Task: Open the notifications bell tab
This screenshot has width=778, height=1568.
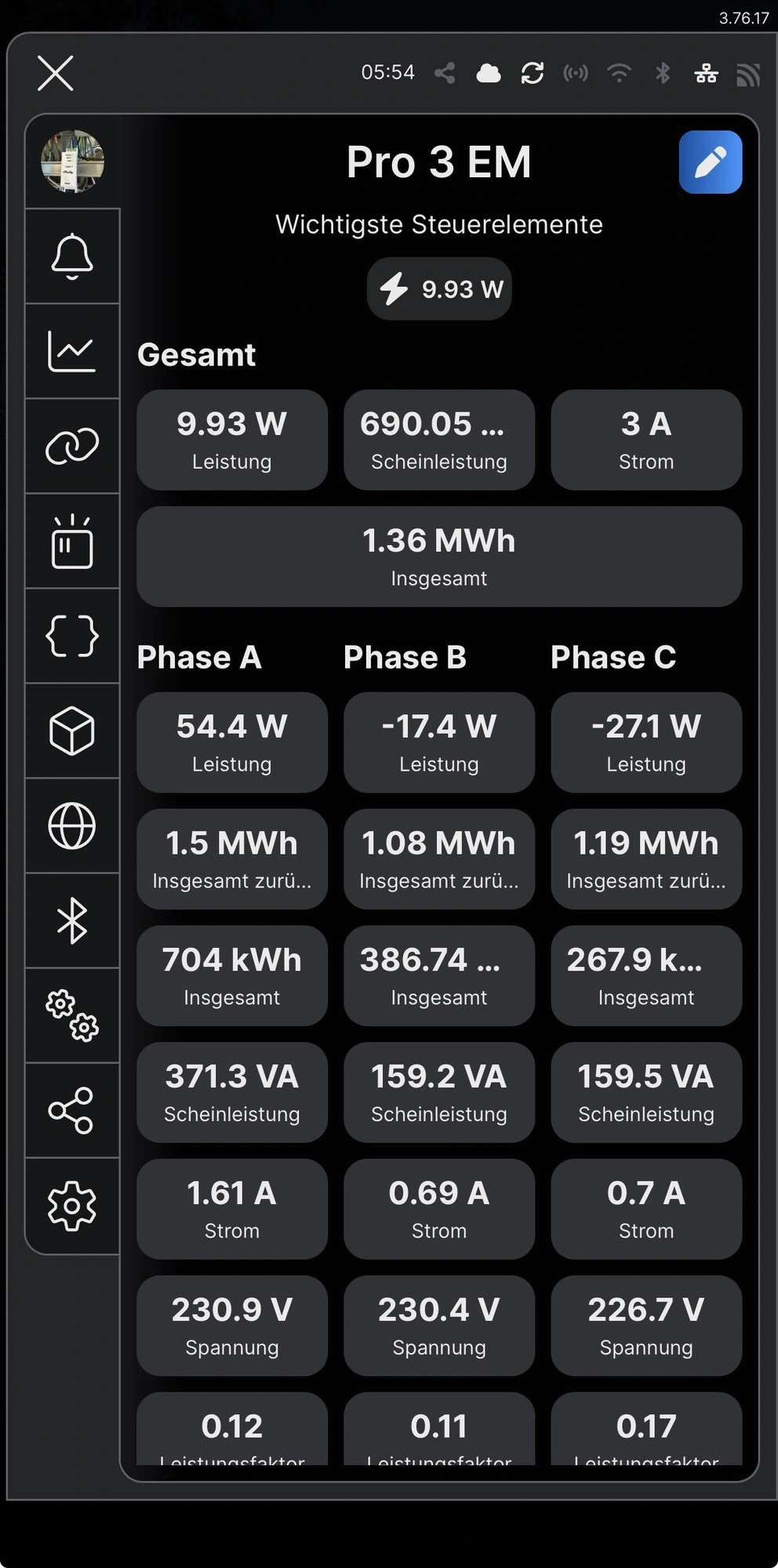Action: pos(72,256)
